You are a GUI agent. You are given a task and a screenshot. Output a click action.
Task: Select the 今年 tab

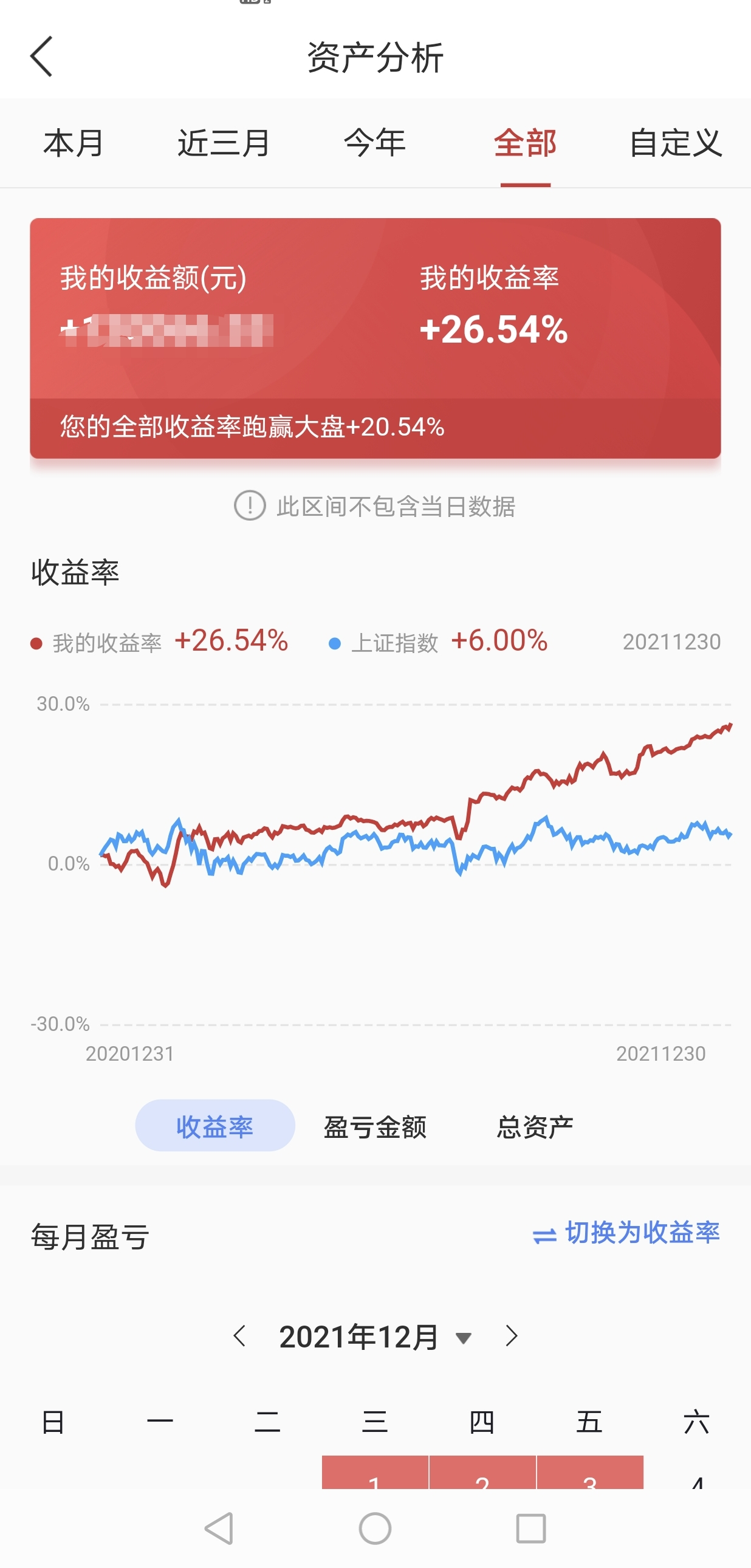(374, 143)
